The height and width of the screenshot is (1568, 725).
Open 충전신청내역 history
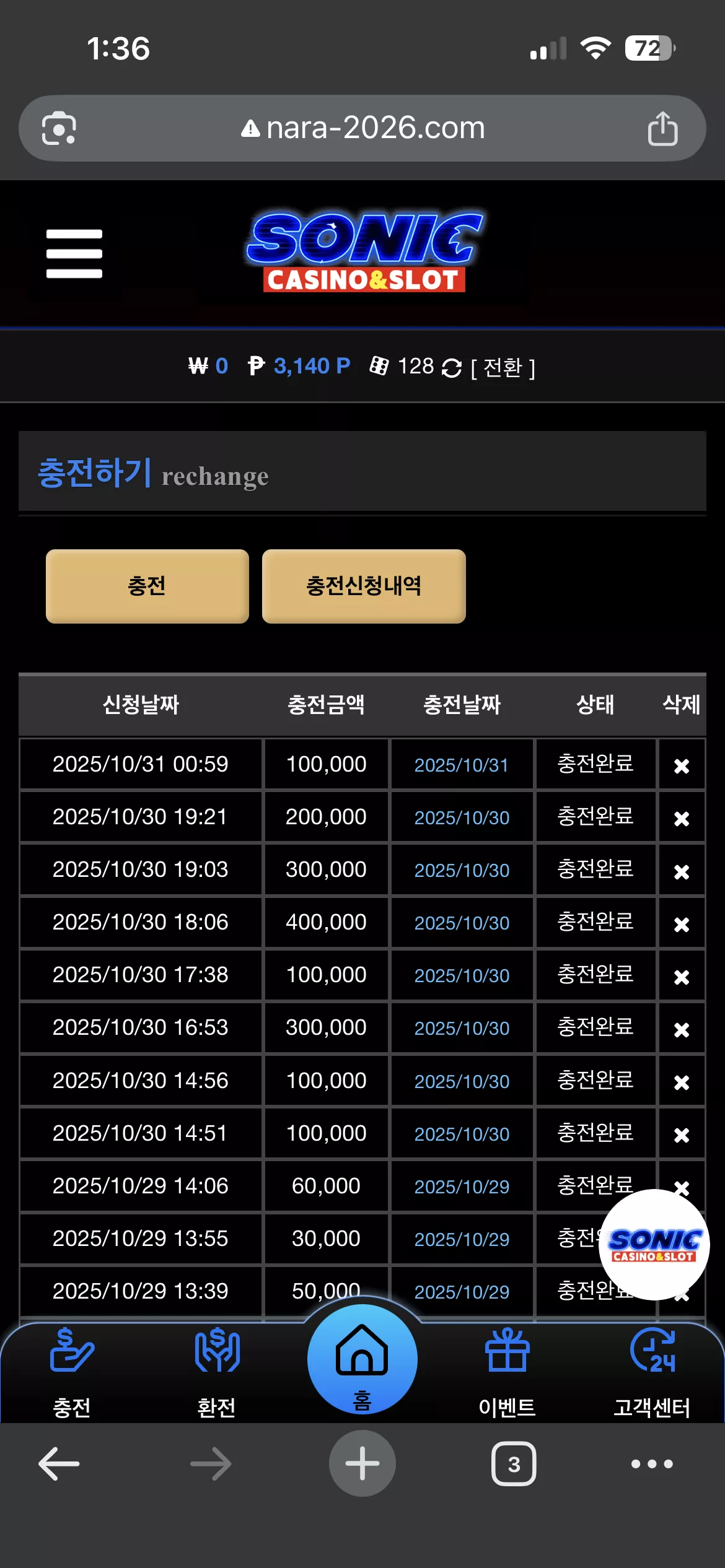[x=364, y=586]
